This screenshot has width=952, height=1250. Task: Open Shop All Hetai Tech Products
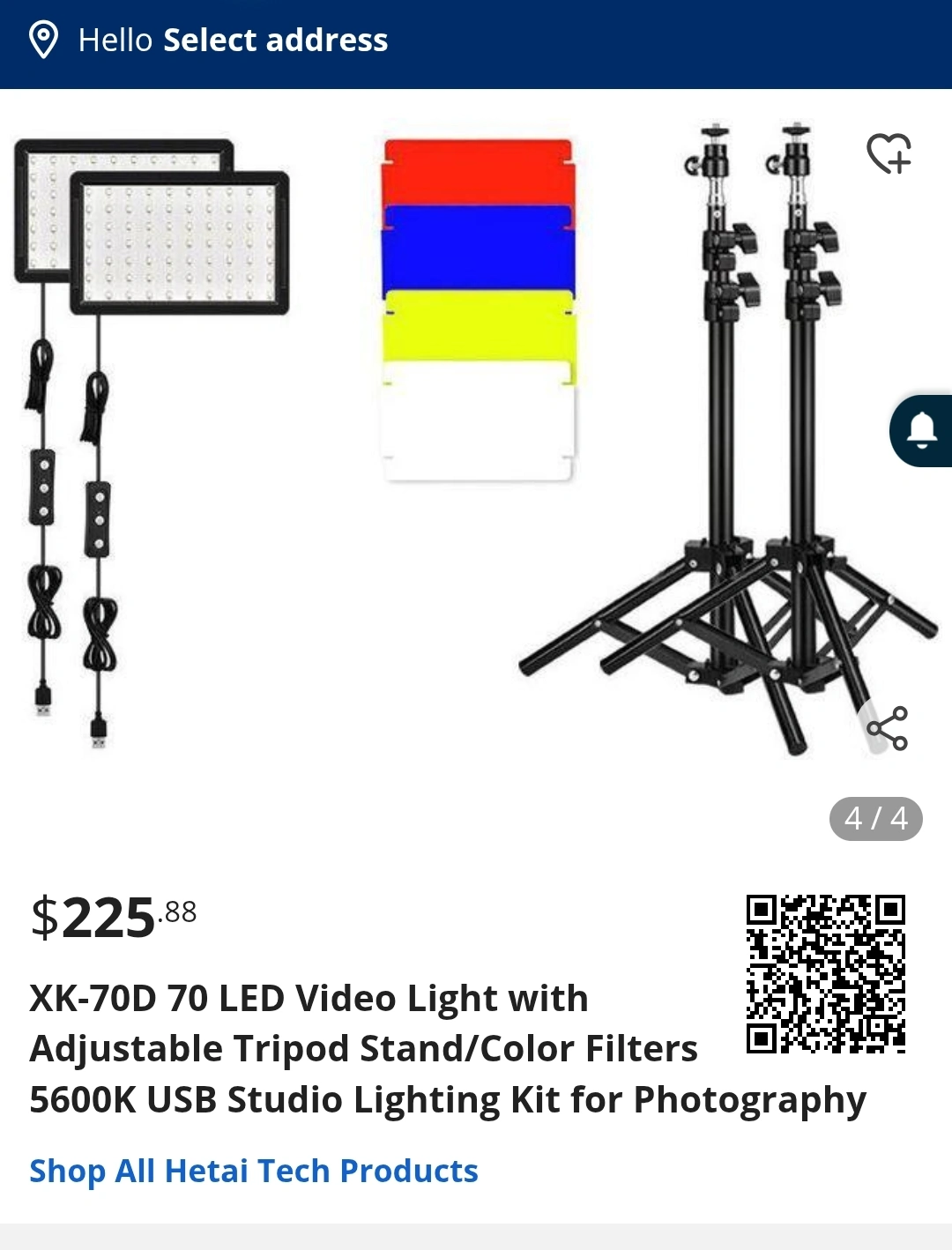pos(254,1172)
